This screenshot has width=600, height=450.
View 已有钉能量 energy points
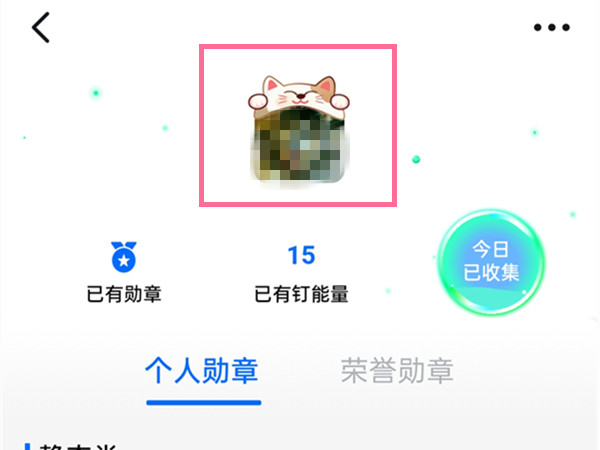(x=301, y=272)
